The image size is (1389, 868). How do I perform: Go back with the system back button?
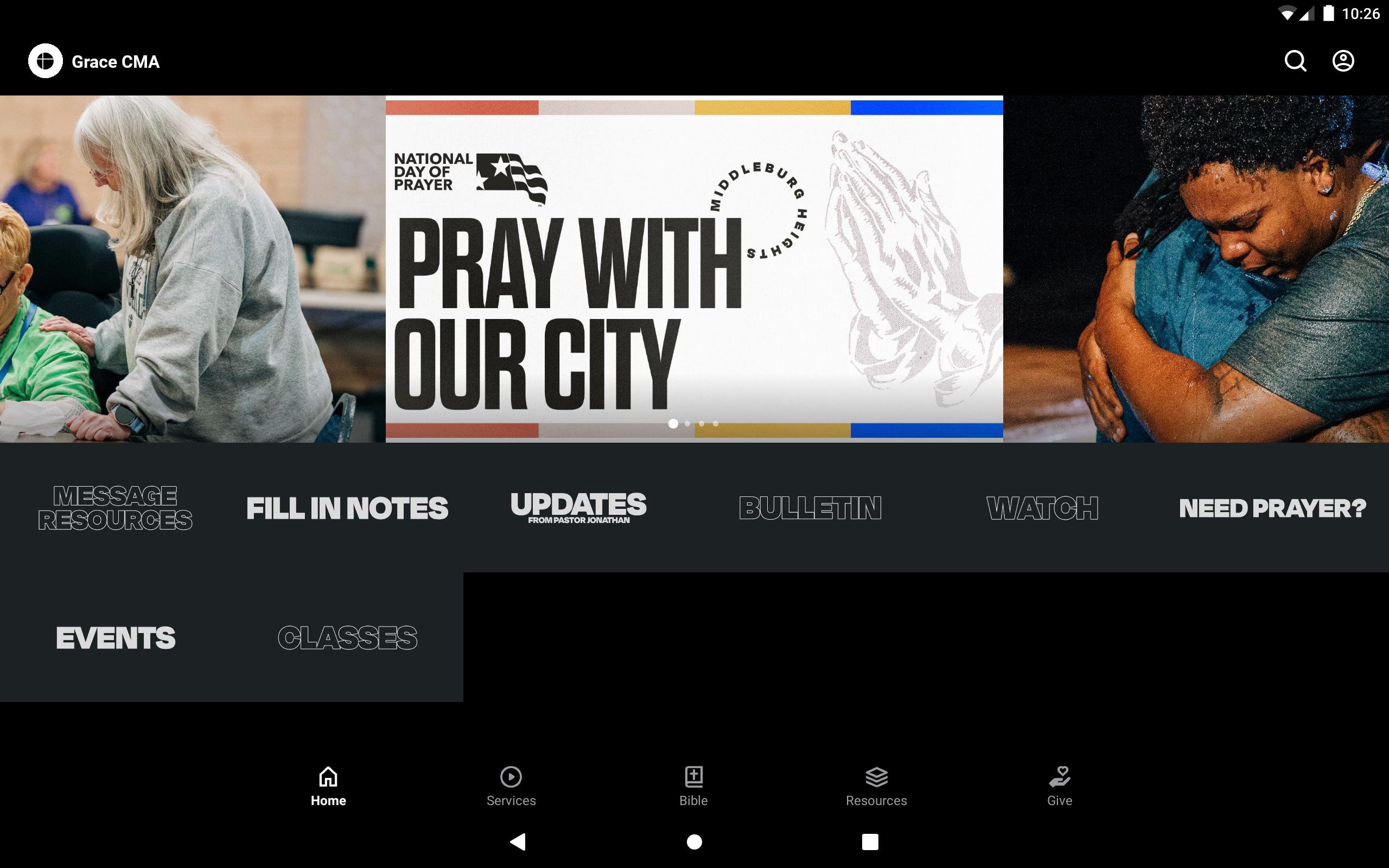tap(518, 841)
